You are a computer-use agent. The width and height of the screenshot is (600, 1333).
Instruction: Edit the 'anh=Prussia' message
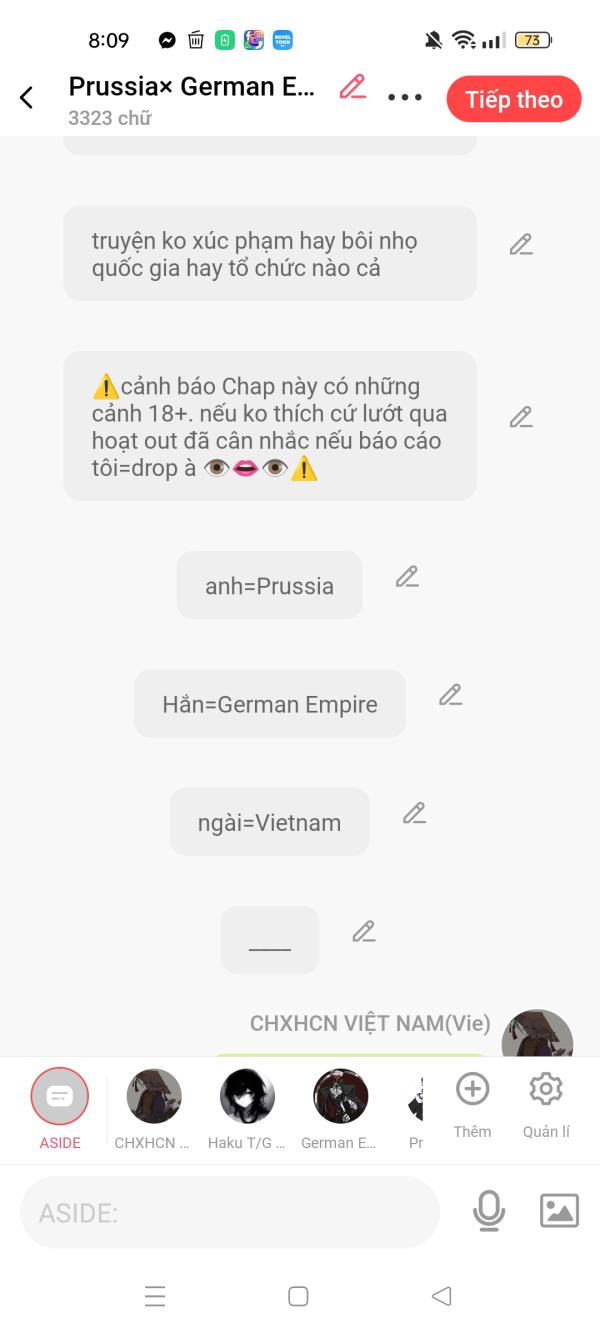(407, 577)
